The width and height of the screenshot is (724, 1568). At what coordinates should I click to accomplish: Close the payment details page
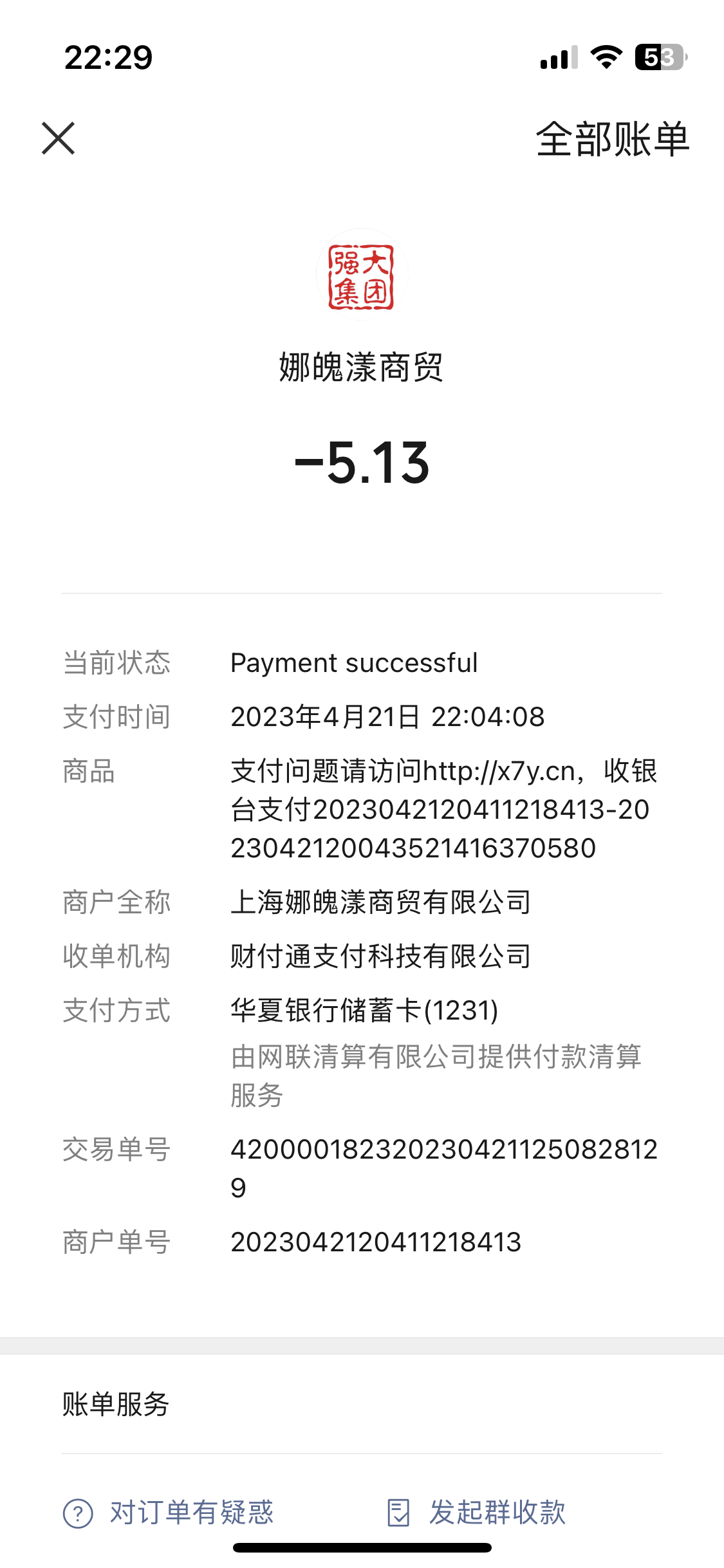[59, 138]
